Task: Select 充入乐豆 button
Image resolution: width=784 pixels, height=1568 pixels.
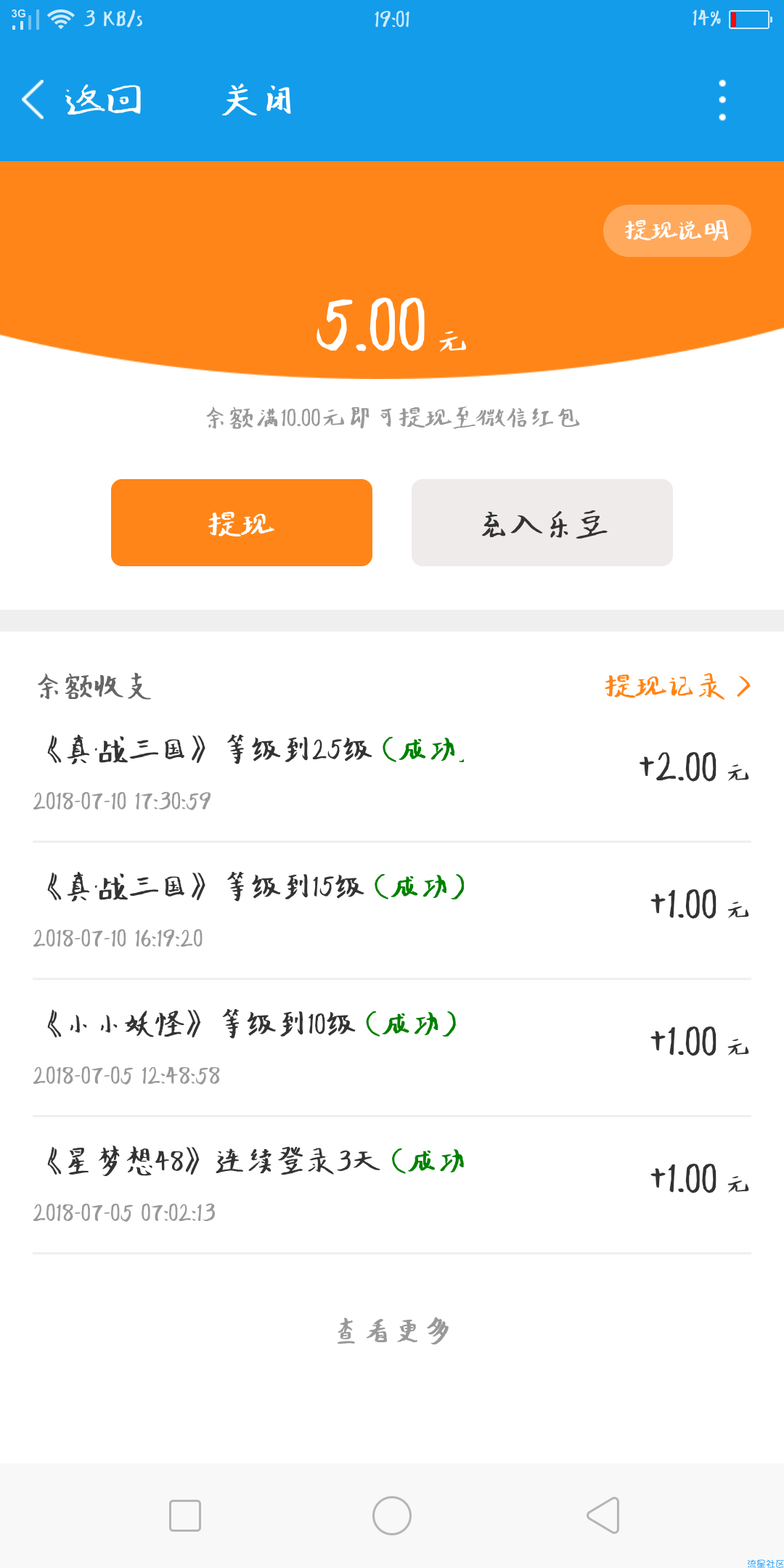Action: [x=542, y=523]
